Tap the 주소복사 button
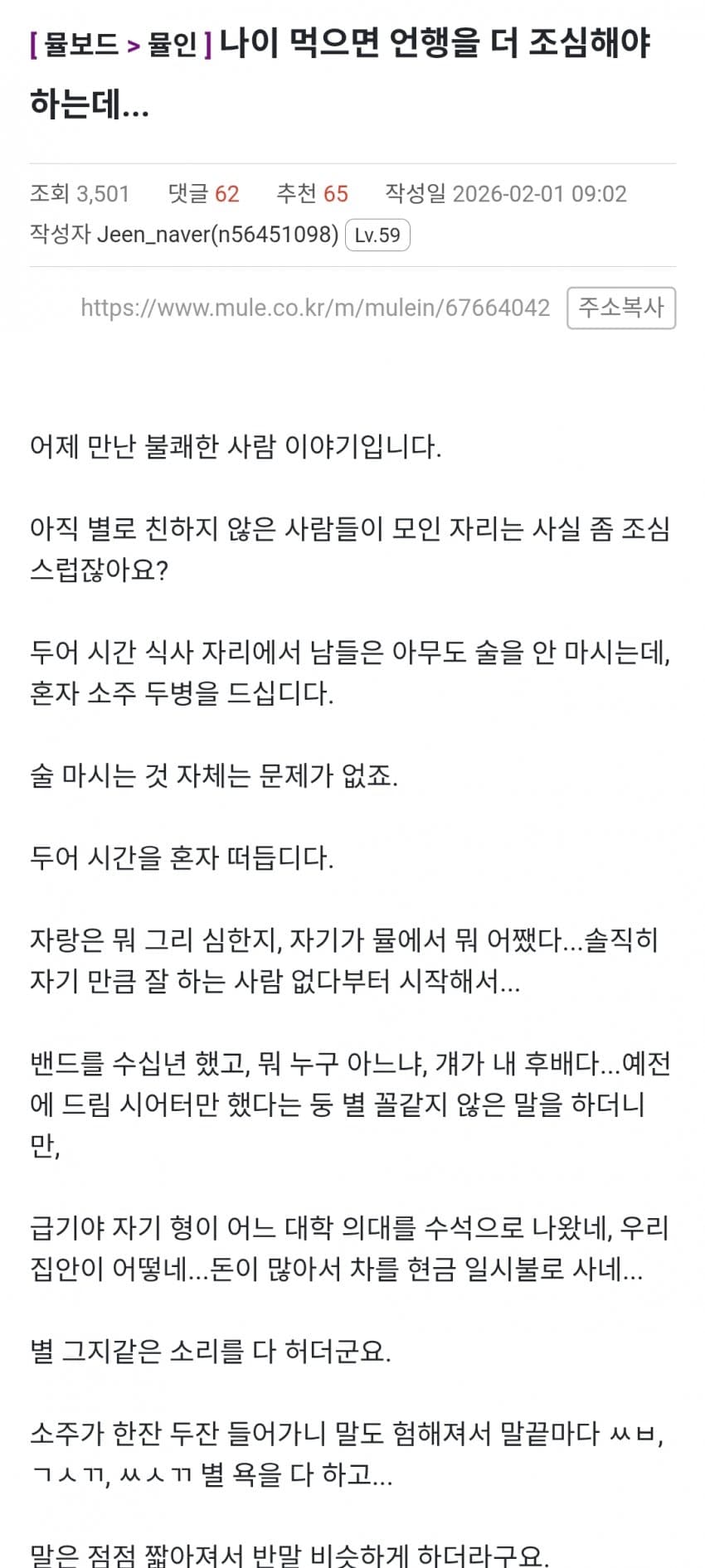This screenshot has height=1568, width=705. tap(620, 308)
